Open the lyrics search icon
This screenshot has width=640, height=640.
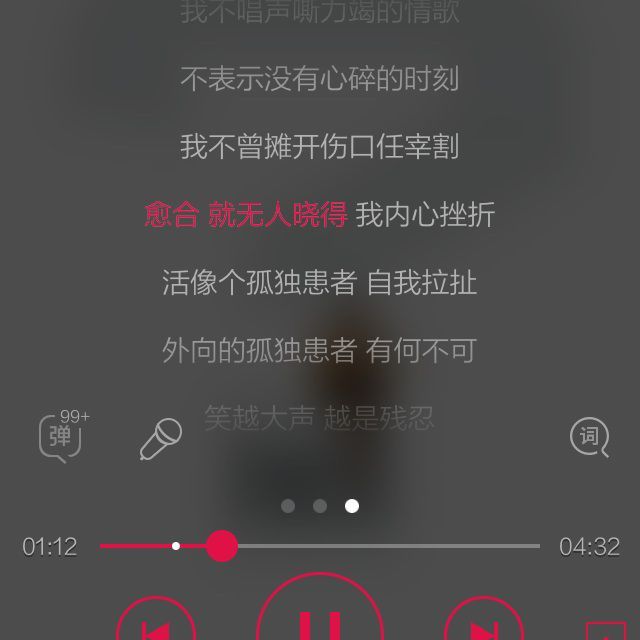(589, 437)
